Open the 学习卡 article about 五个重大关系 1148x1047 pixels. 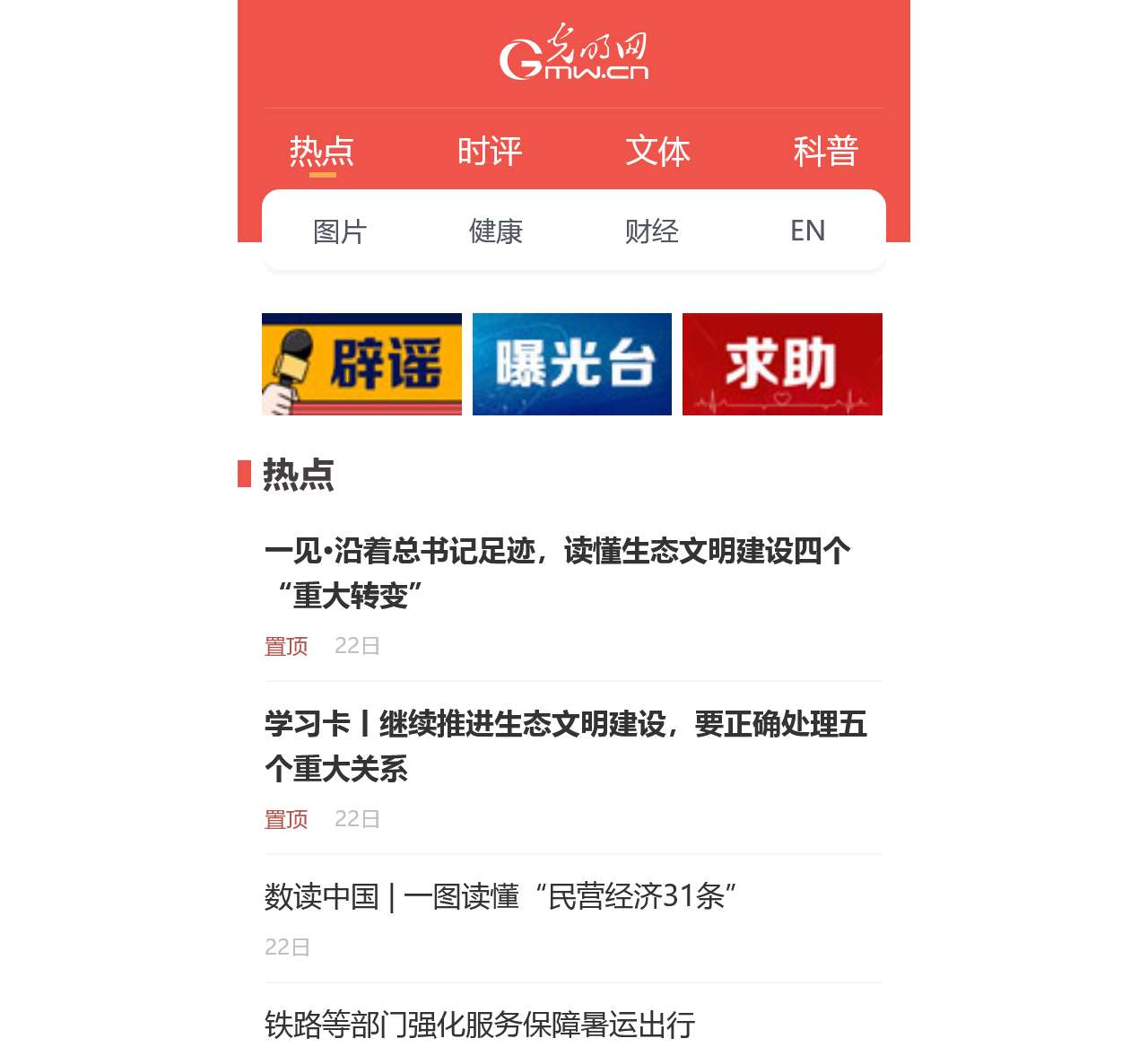point(565,745)
